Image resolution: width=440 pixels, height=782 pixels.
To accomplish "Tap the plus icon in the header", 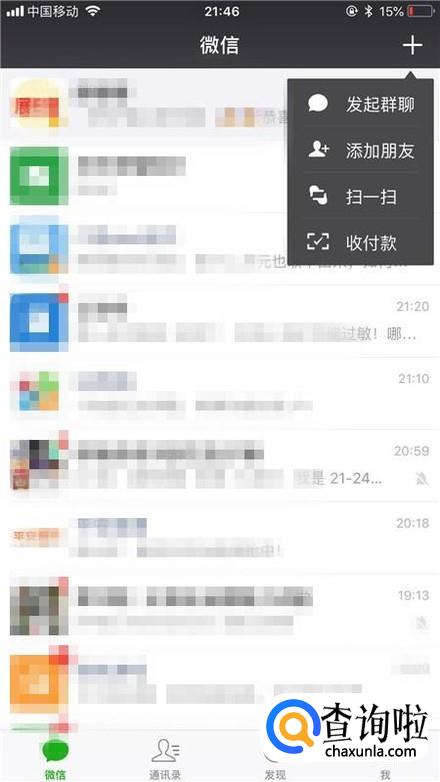I will [x=413, y=45].
